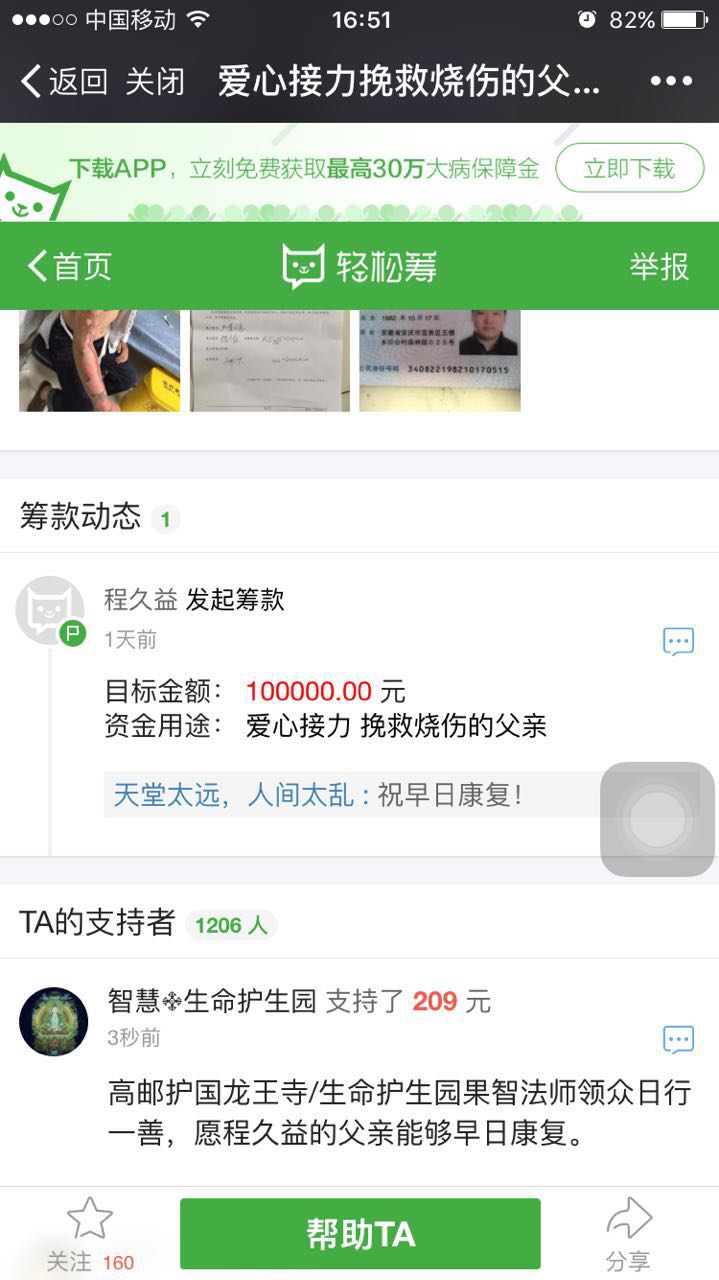
Task: Open the burned arm photo thumbnail
Action: 99,361
